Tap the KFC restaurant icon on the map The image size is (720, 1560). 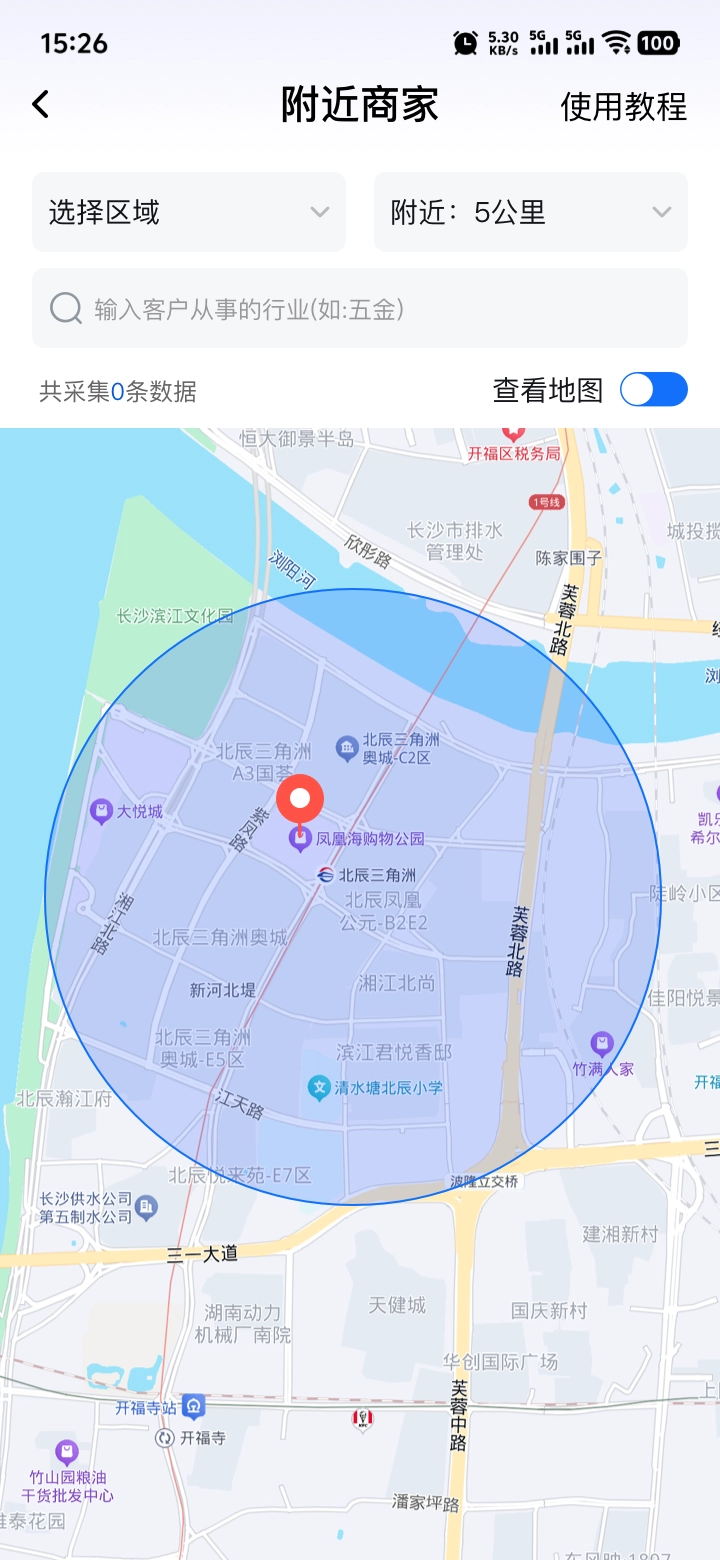click(x=362, y=1418)
